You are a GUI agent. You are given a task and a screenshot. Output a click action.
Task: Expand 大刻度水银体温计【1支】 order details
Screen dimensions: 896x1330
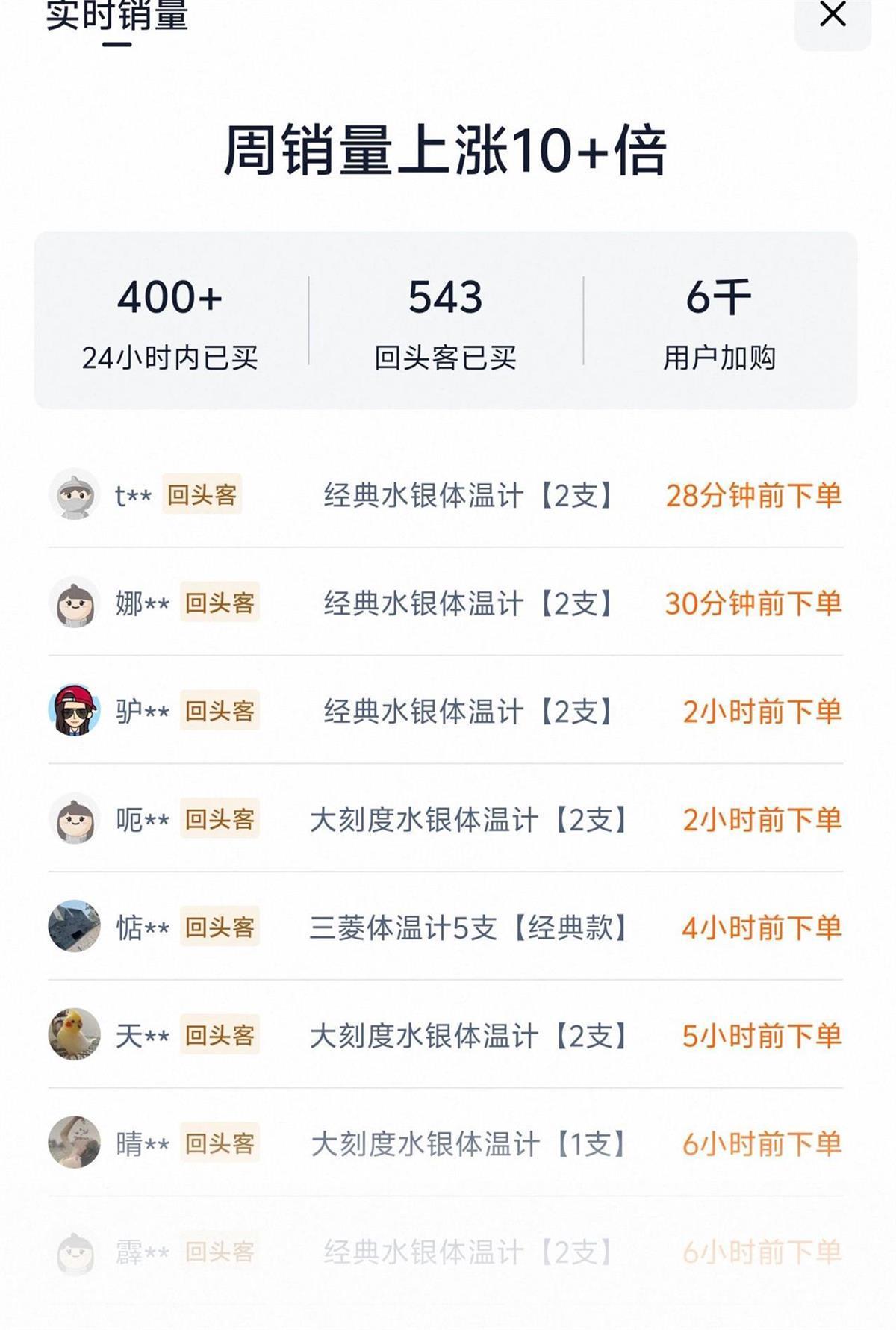point(469,1140)
